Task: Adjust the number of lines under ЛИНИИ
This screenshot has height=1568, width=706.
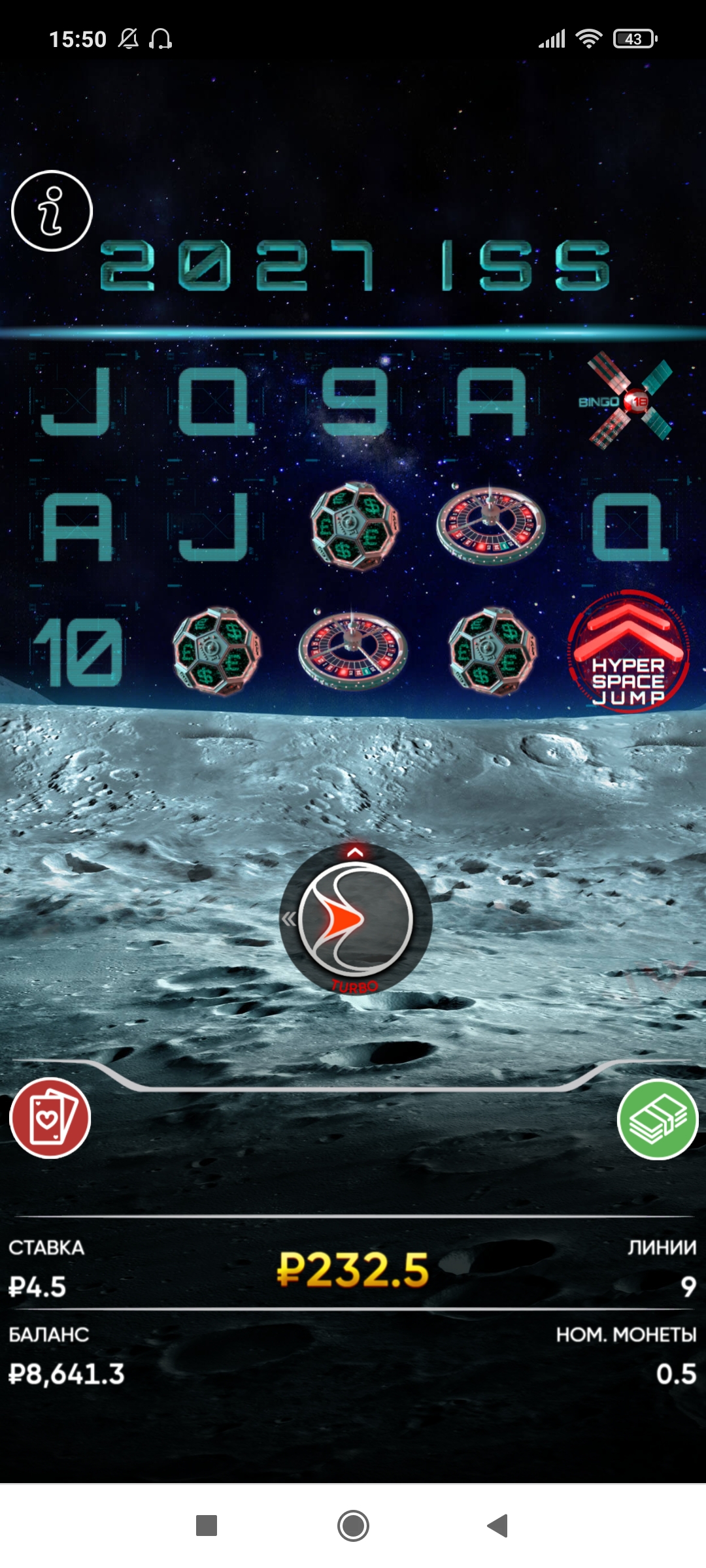Action: tap(686, 1286)
